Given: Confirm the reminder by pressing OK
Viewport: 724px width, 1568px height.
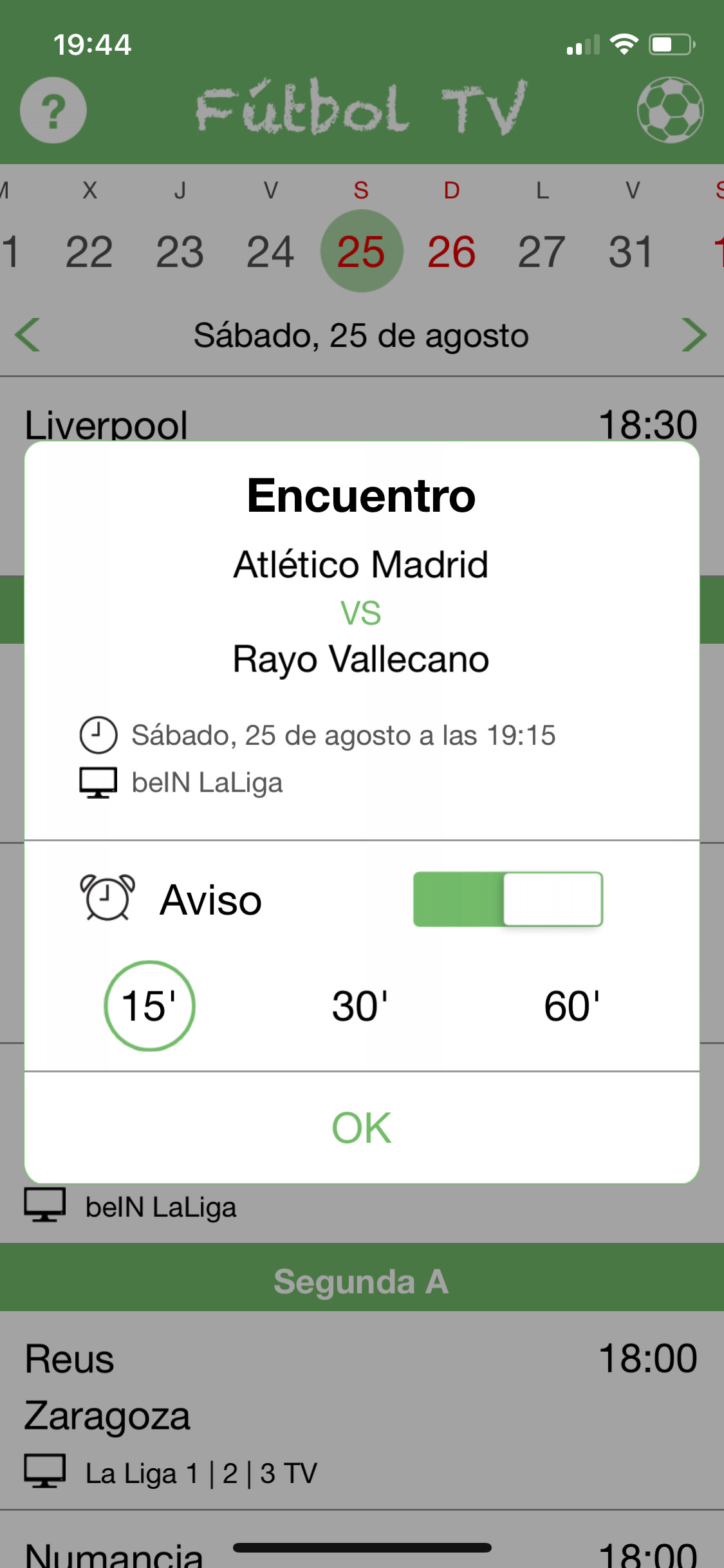Looking at the screenshot, I should click(x=362, y=1126).
